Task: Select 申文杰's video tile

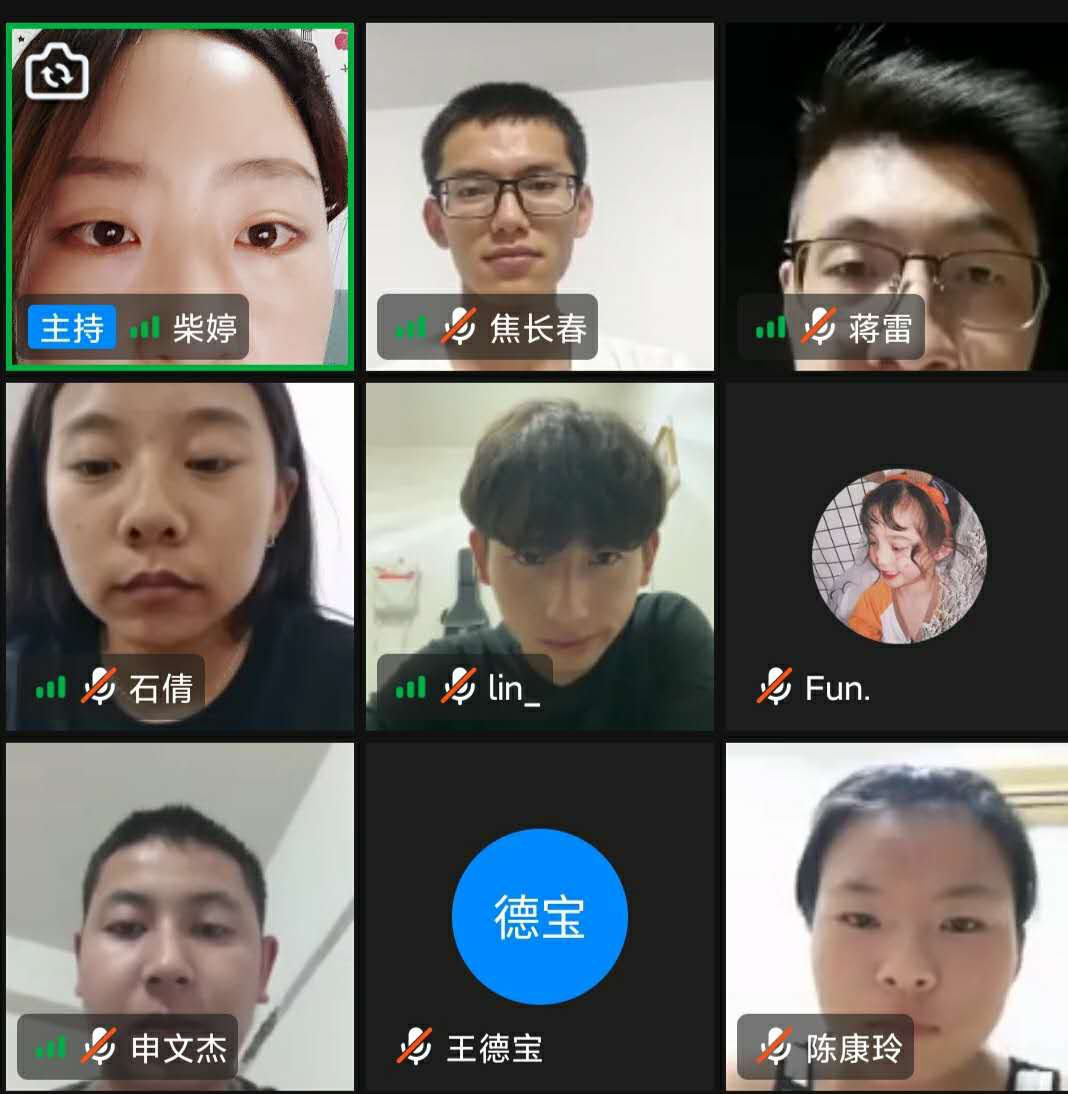Action: [180, 916]
